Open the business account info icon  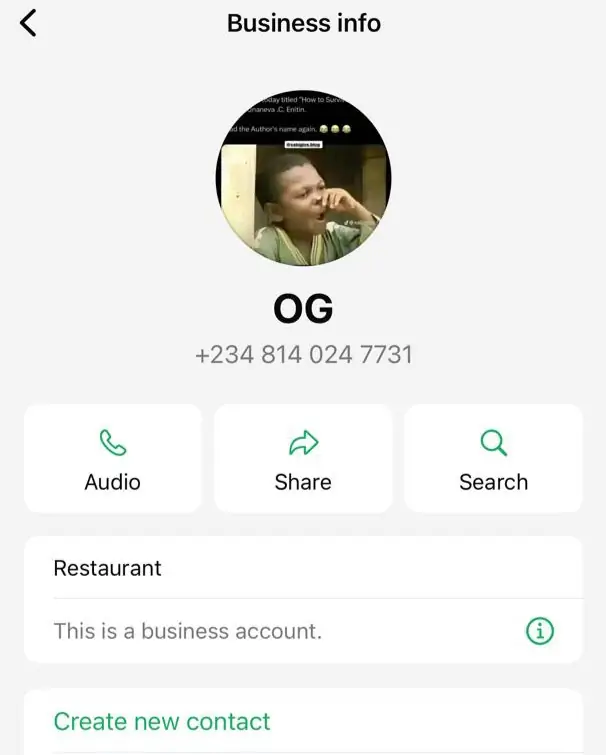point(540,631)
